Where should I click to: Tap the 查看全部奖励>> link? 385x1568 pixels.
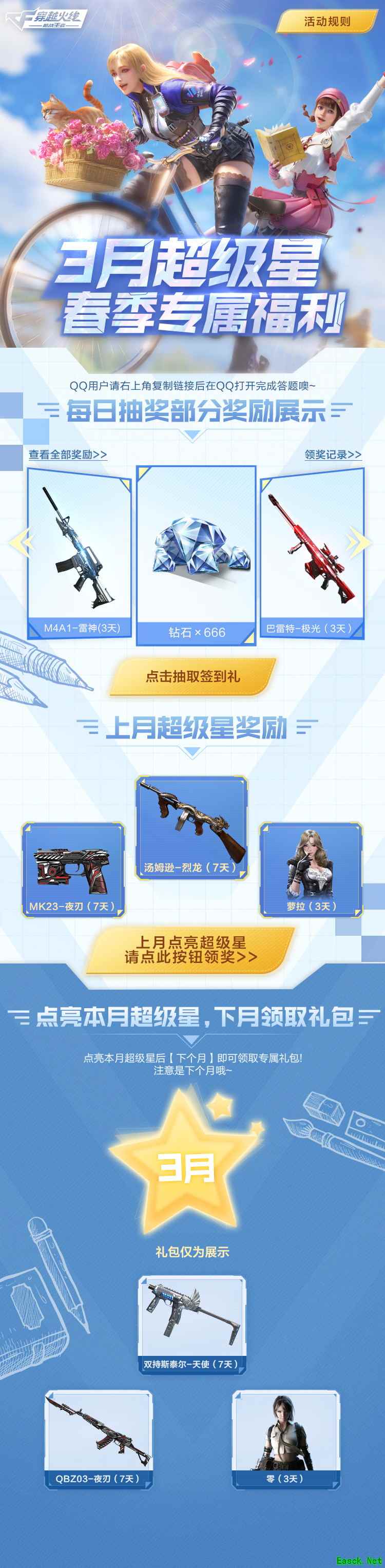[68, 454]
